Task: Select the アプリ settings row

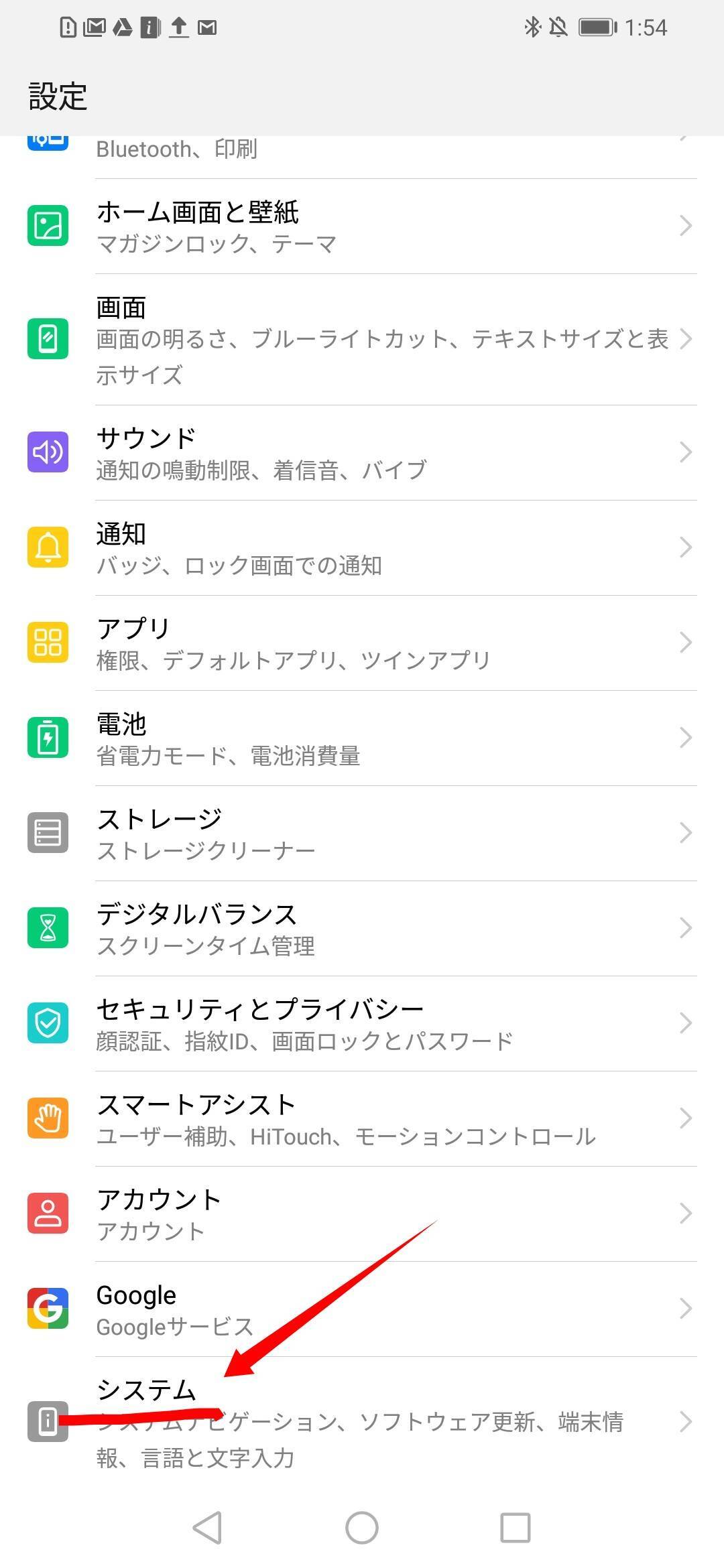Action: (362, 643)
